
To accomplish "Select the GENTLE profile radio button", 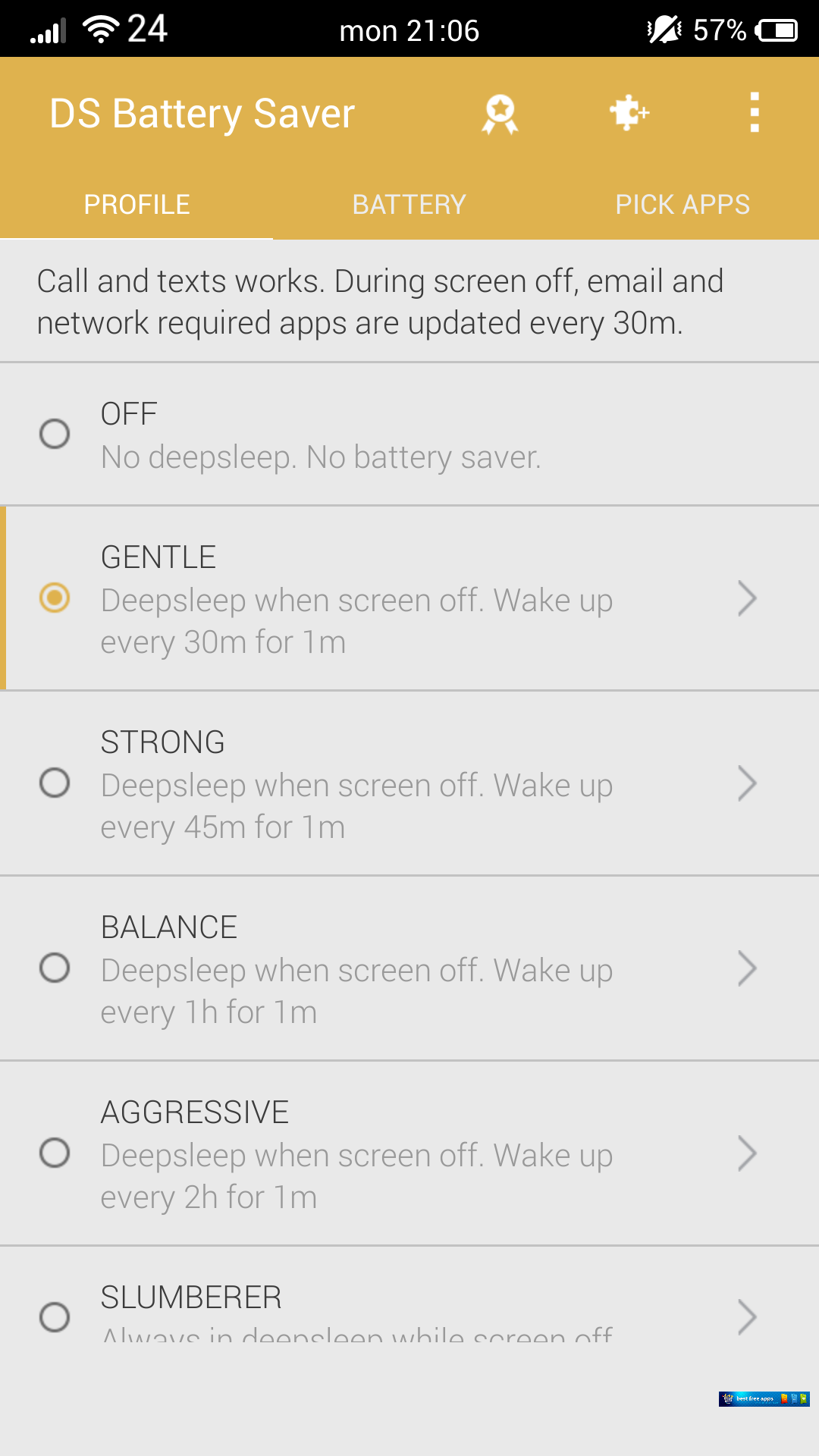I will coord(55,598).
